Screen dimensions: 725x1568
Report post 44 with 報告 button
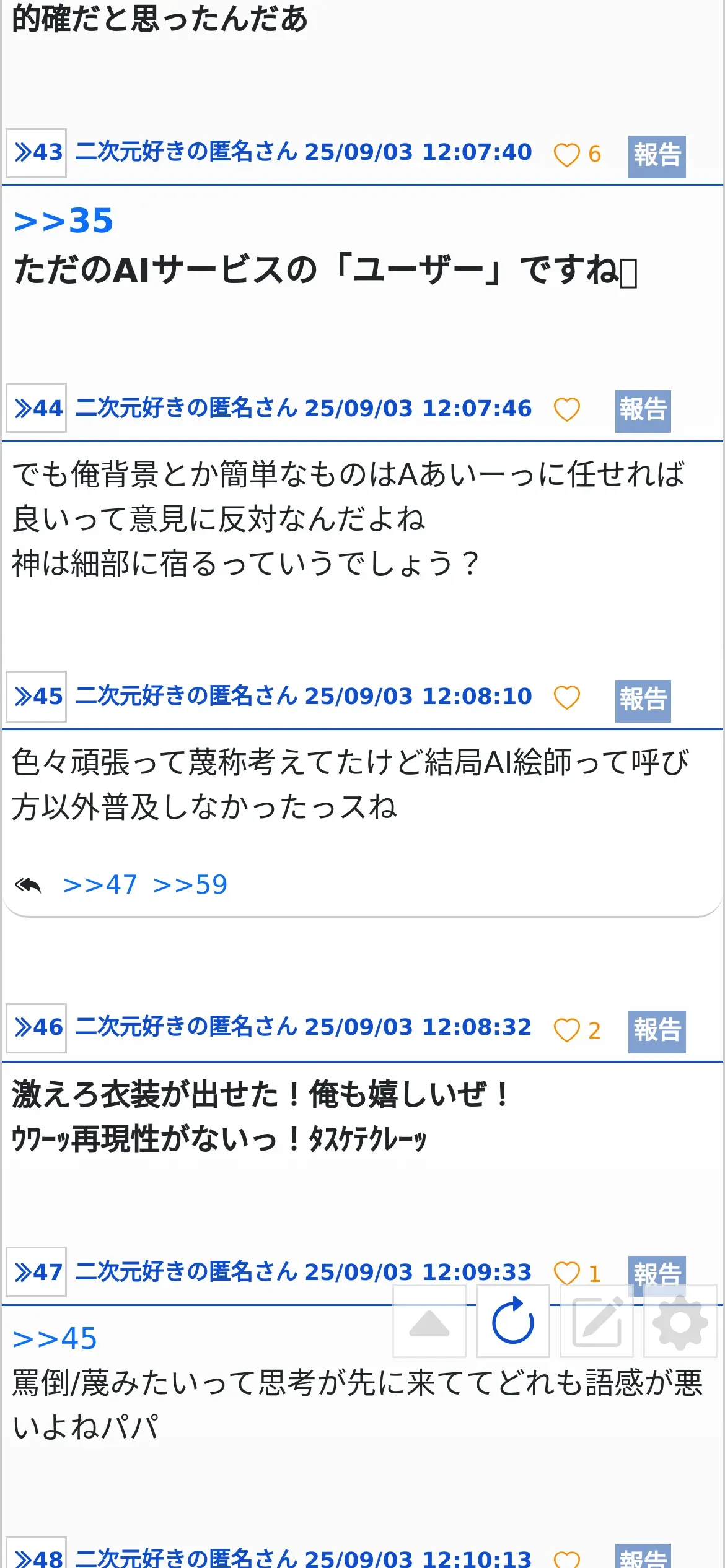(x=643, y=411)
